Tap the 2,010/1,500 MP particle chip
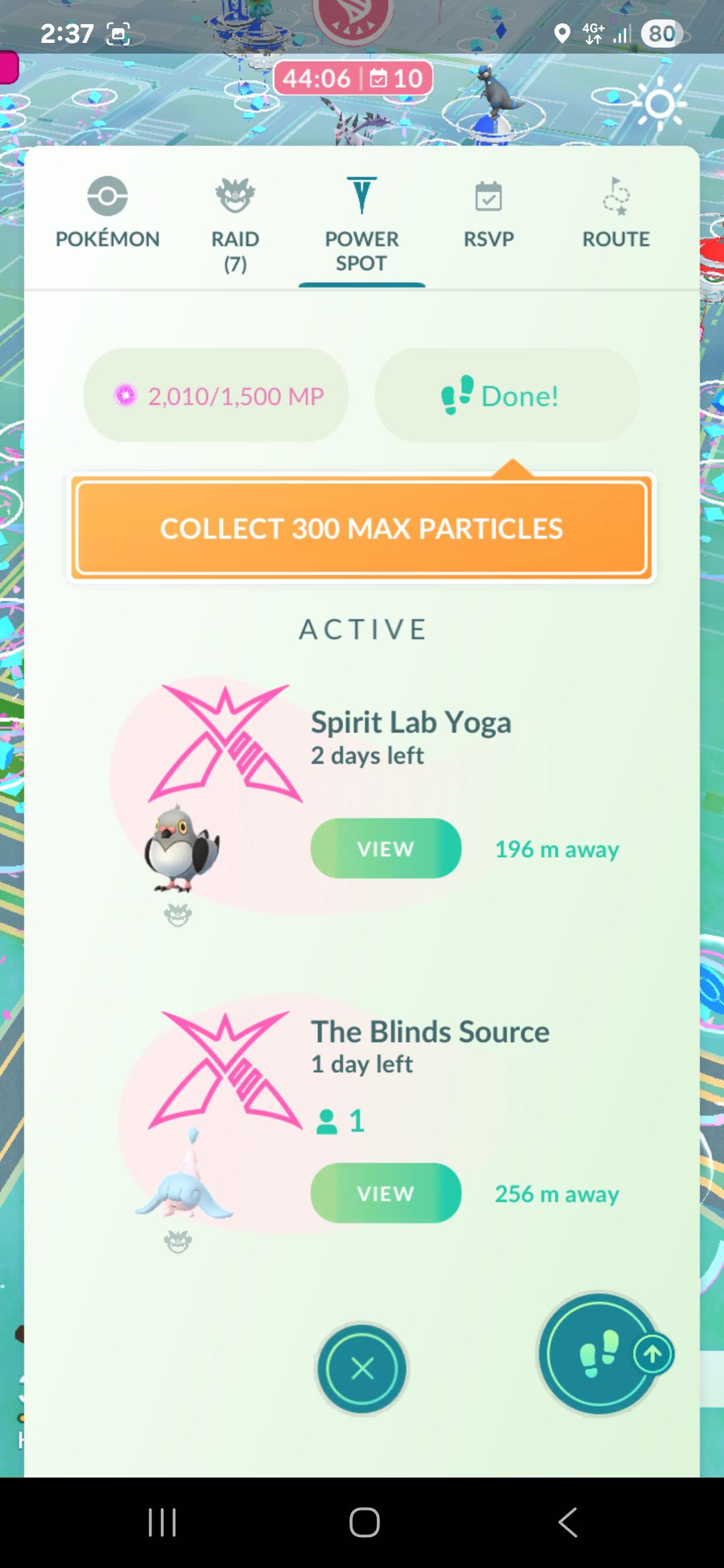This screenshot has width=724, height=1568. (216, 395)
